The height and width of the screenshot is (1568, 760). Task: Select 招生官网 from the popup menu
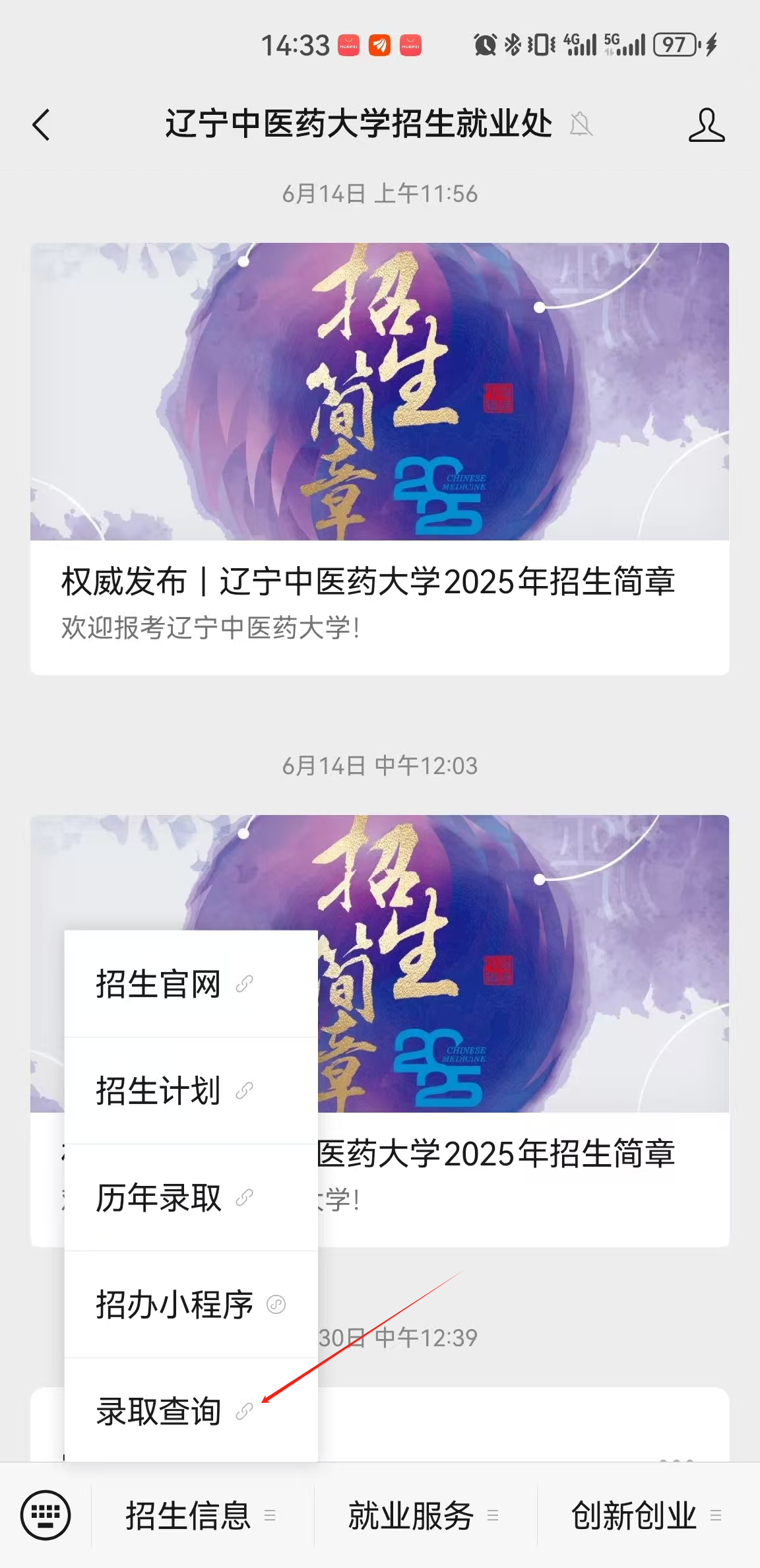point(174,984)
